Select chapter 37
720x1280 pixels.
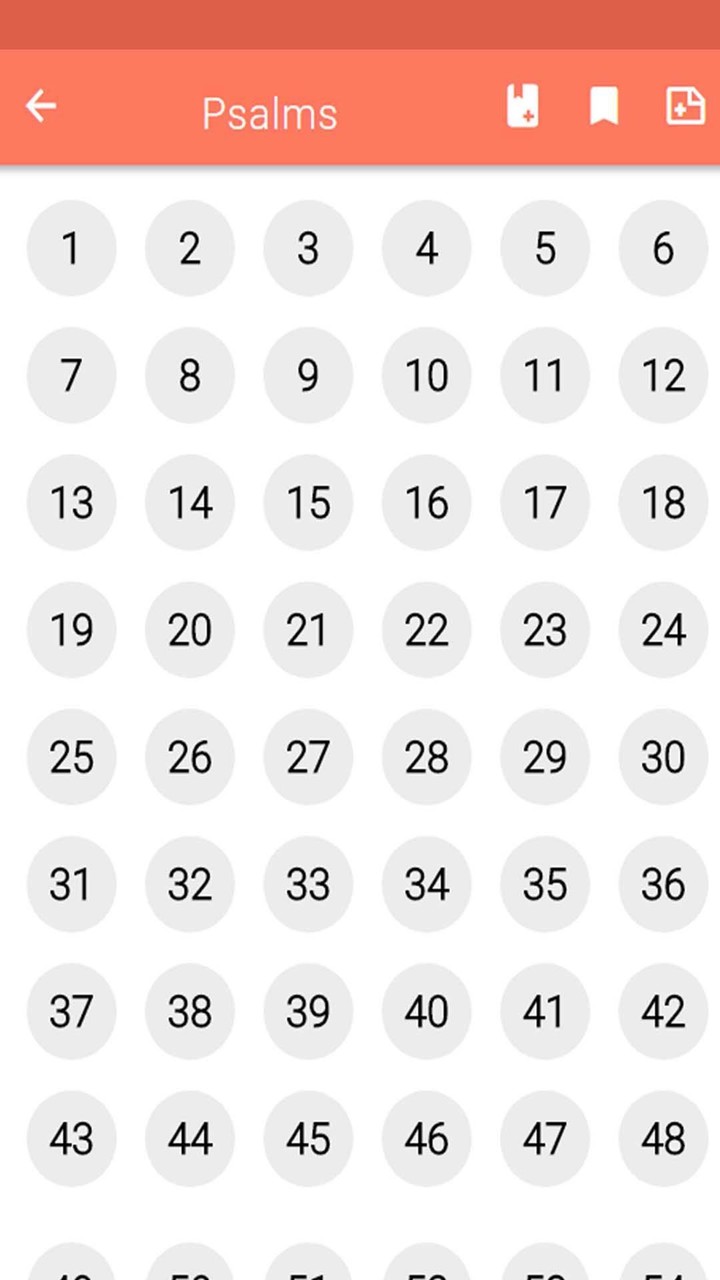point(71,1011)
